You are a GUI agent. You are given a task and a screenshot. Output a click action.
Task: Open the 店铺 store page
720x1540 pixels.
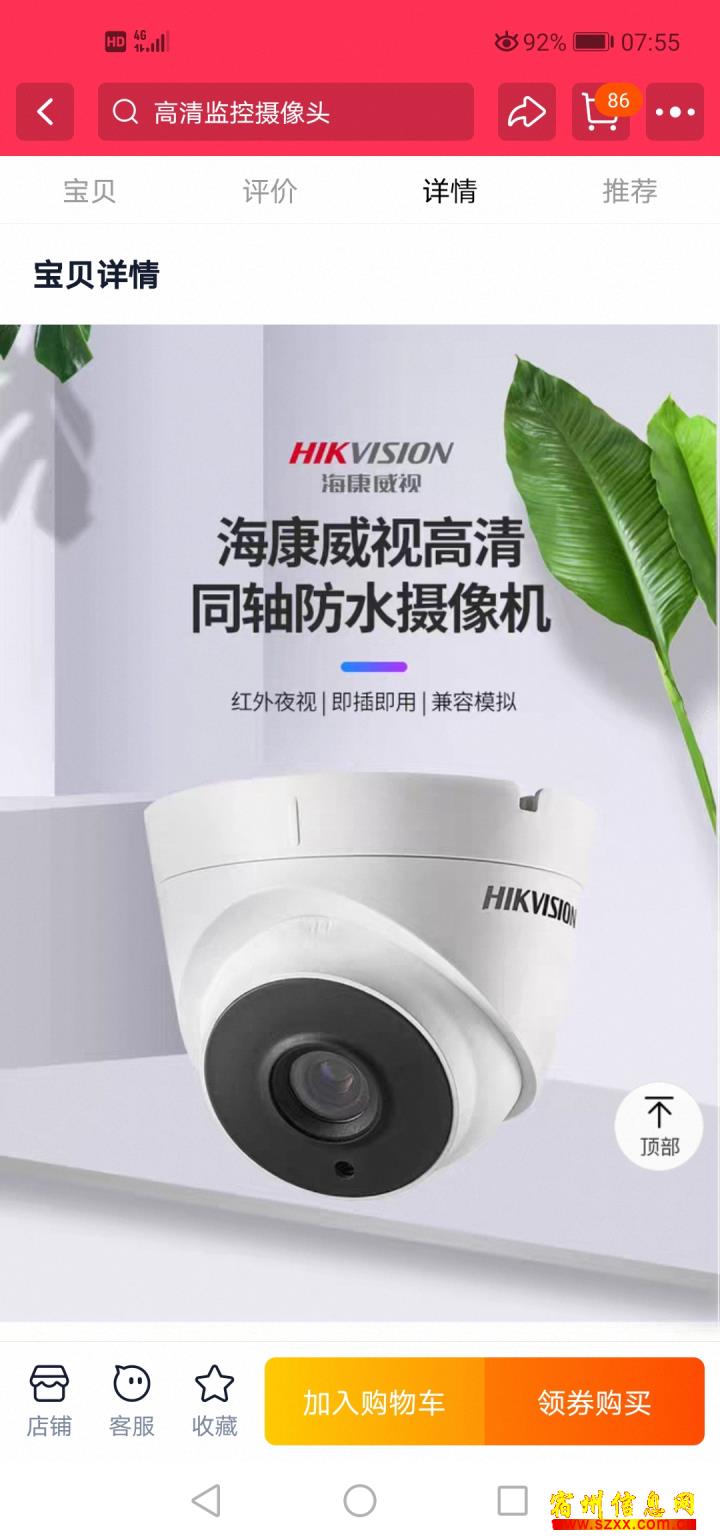pyautogui.click(x=49, y=1401)
